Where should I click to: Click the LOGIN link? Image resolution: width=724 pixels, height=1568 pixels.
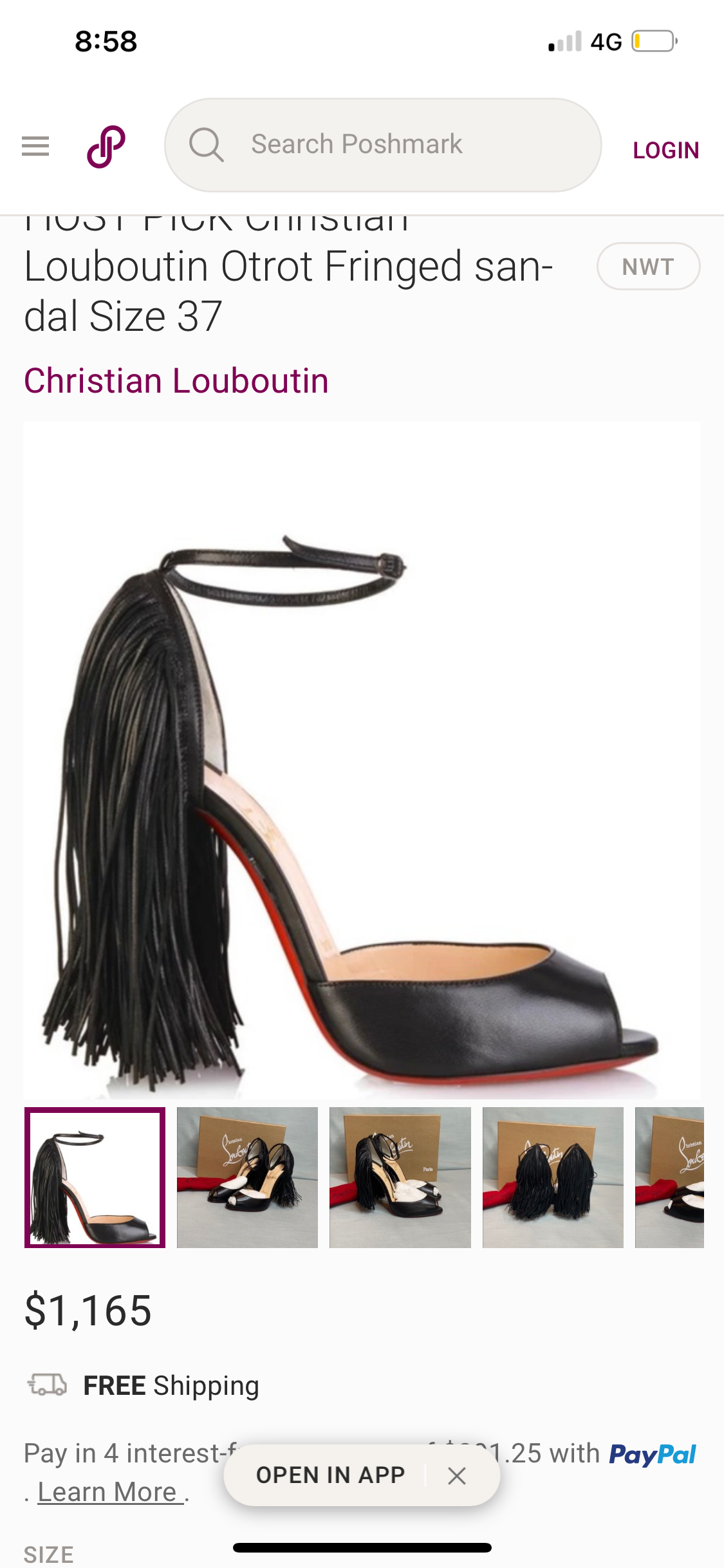coord(665,149)
